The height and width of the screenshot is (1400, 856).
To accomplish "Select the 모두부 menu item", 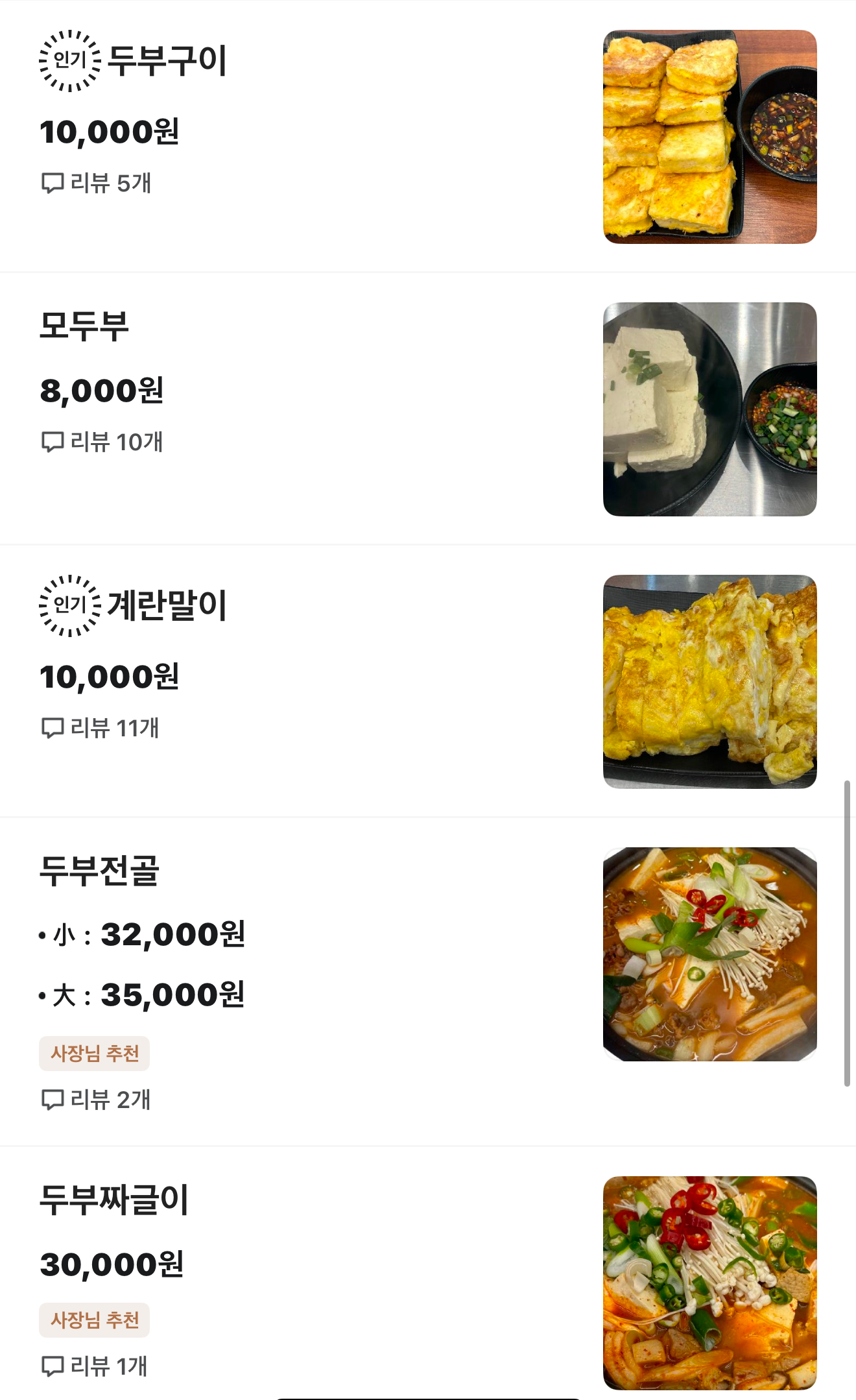I will (84, 326).
